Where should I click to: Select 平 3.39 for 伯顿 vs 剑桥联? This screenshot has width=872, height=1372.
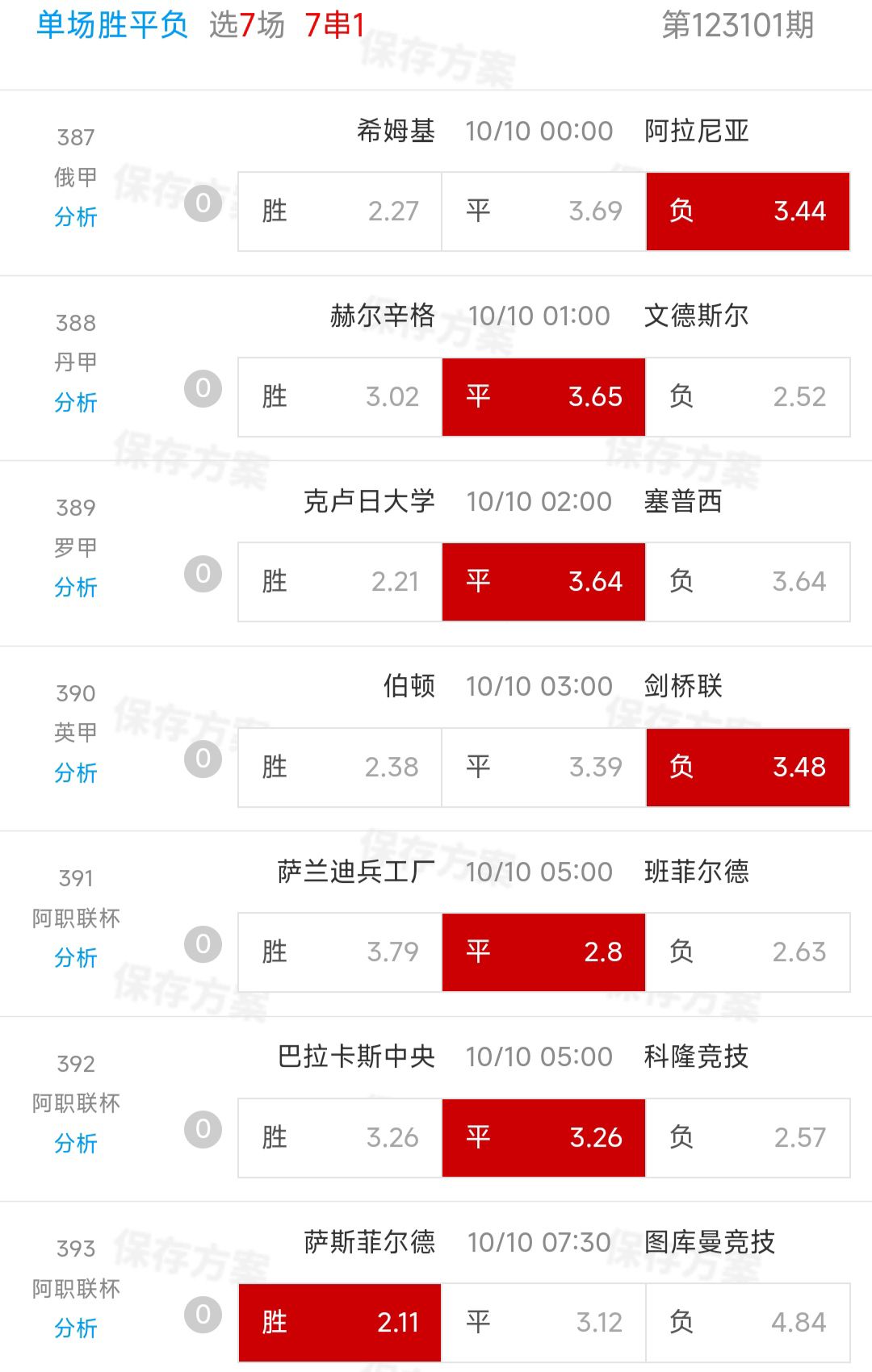coord(543,767)
